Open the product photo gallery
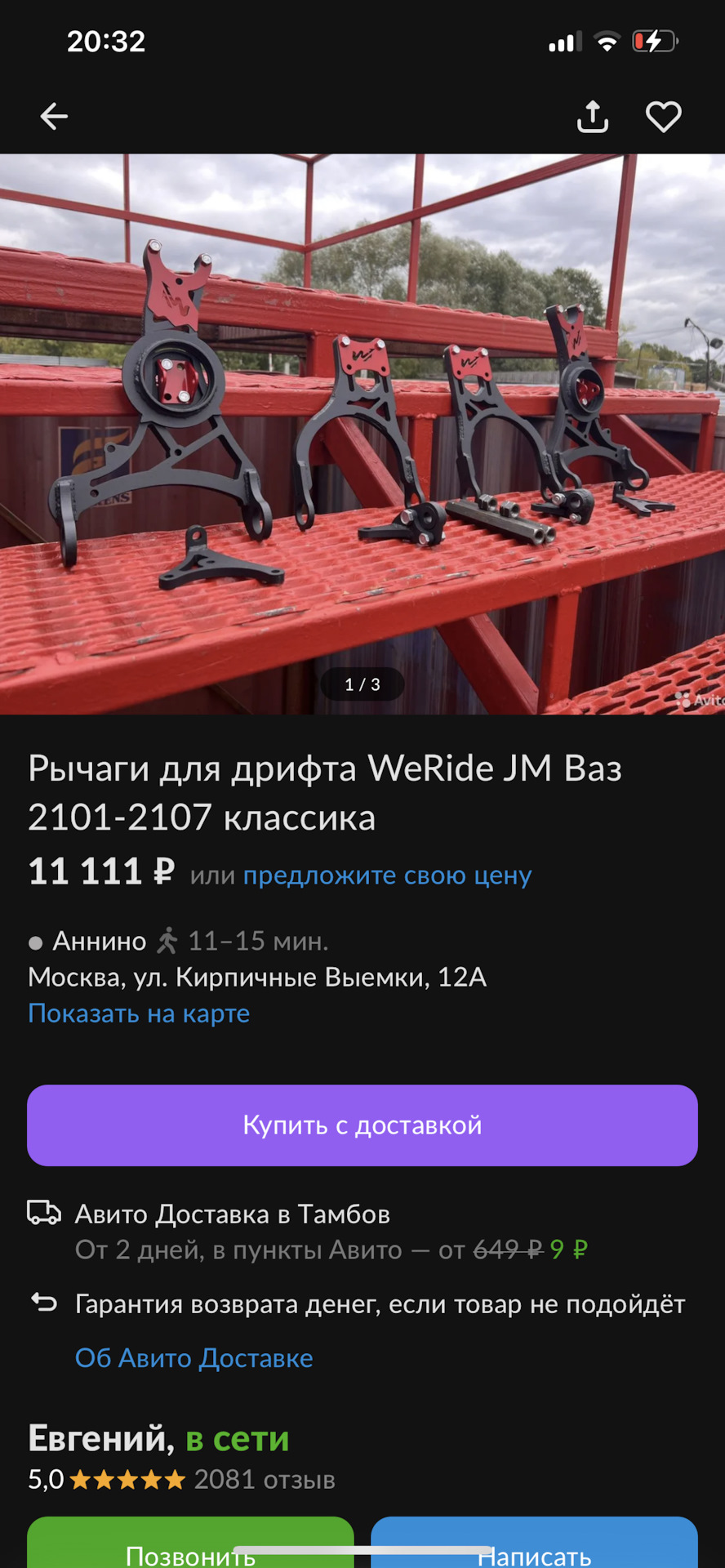725x1568 pixels. tap(362, 433)
